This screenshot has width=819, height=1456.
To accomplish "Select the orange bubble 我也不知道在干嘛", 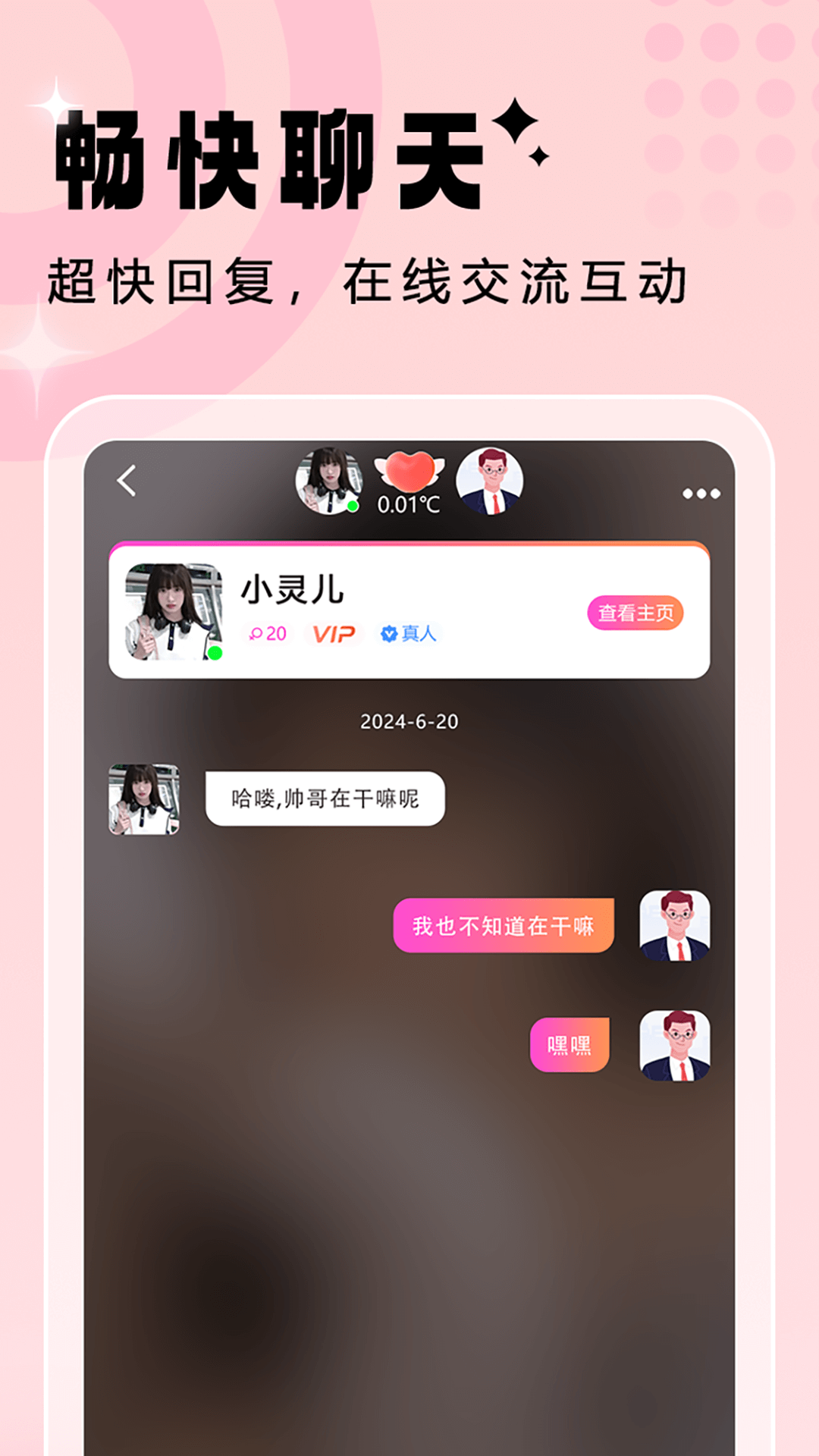I will point(503,926).
